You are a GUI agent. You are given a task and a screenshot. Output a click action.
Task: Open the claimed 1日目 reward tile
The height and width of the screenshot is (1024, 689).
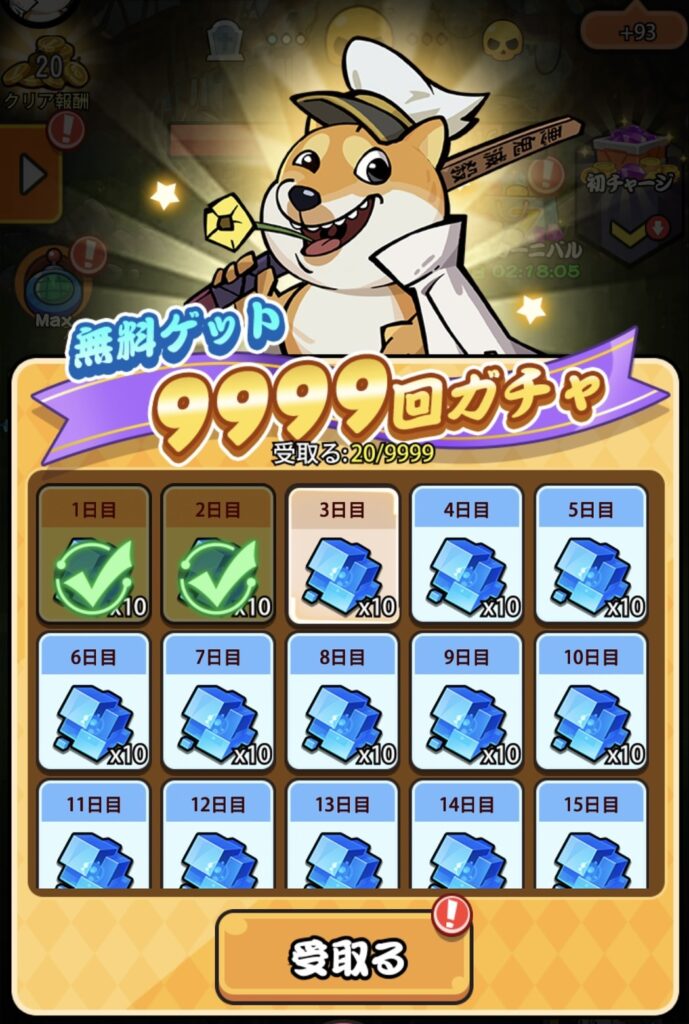(94, 555)
